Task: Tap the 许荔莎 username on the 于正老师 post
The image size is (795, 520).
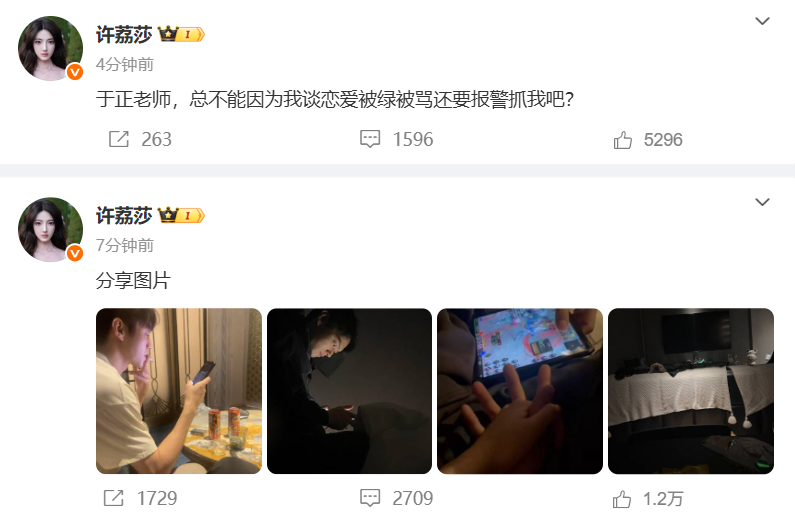Action: tap(123, 34)
